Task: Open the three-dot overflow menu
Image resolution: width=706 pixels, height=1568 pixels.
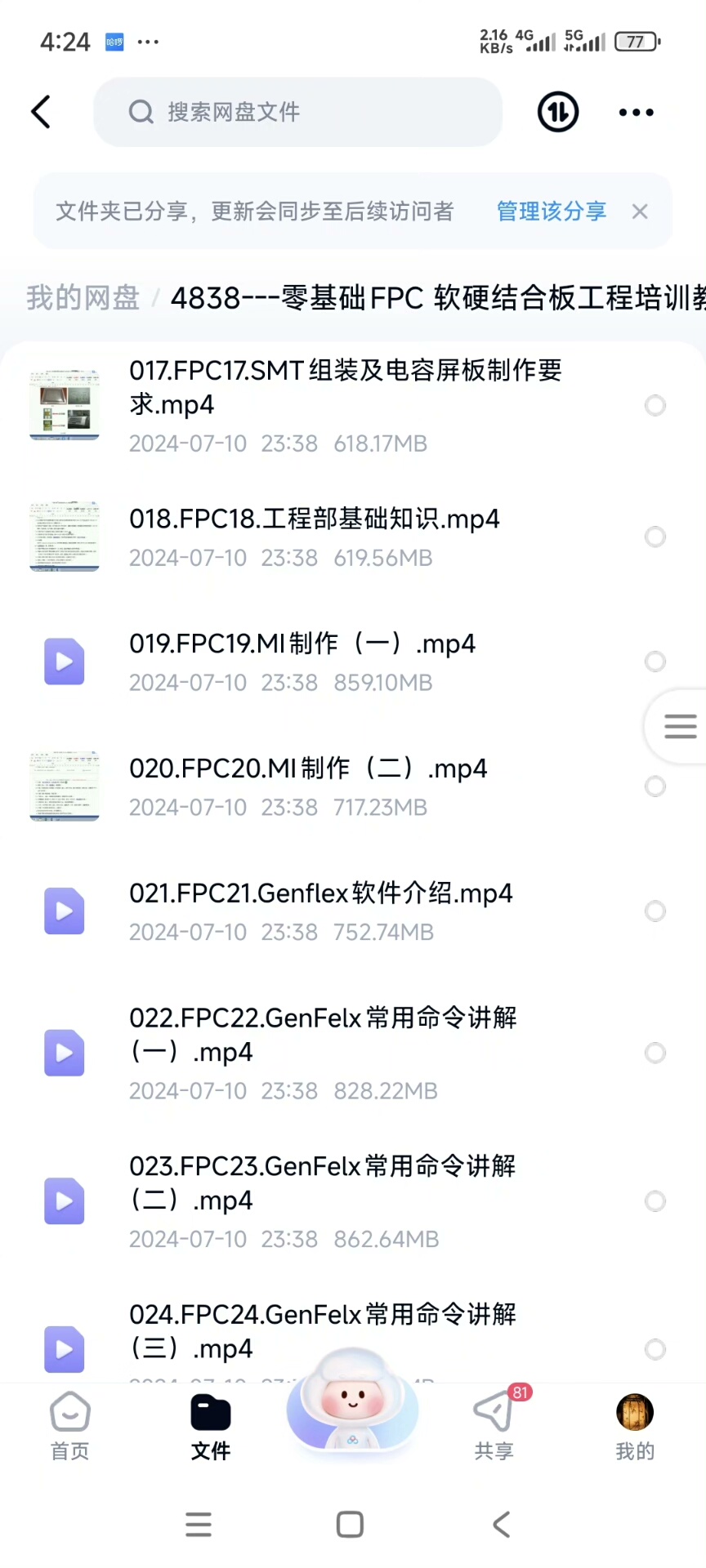Action: [x=636, y=113]
